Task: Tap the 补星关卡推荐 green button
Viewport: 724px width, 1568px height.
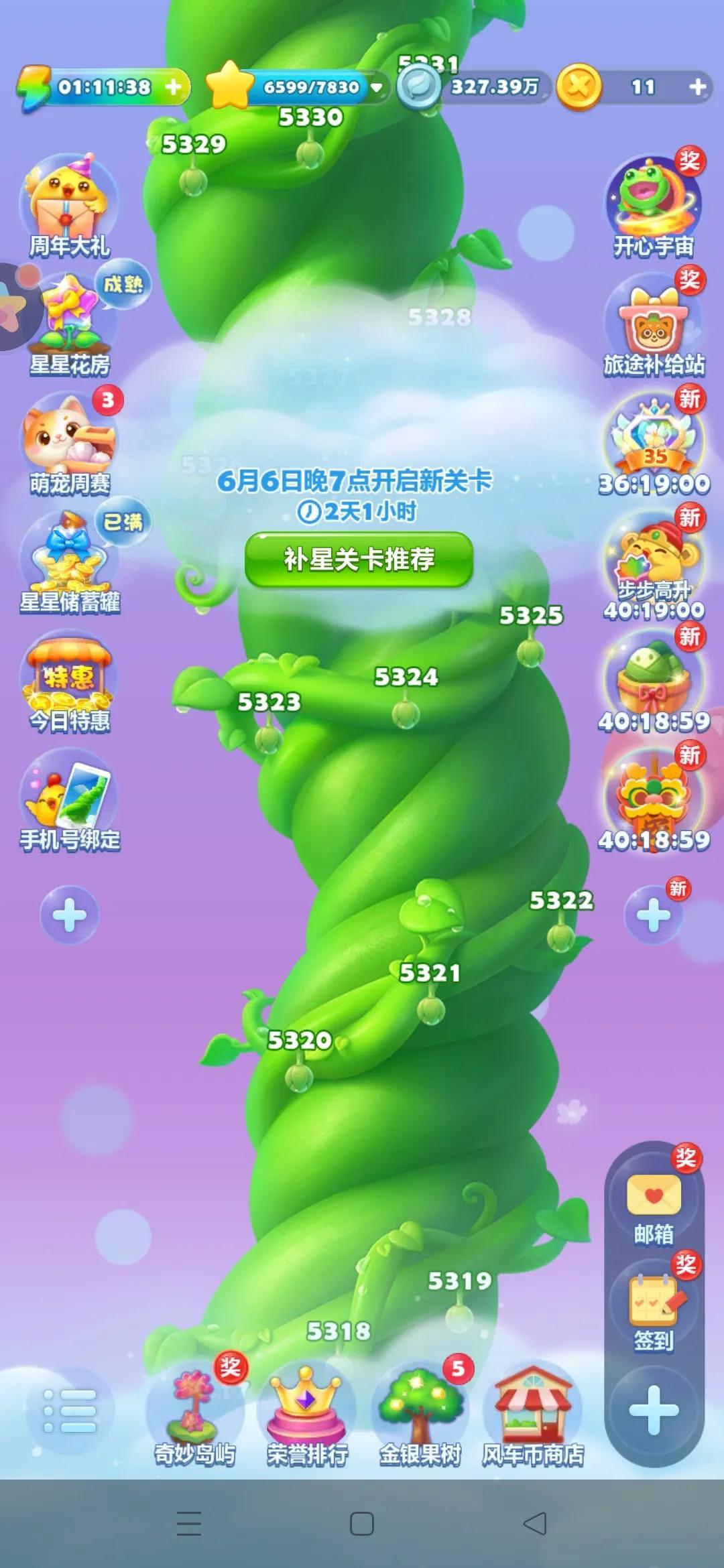Action: coord(359,560)
